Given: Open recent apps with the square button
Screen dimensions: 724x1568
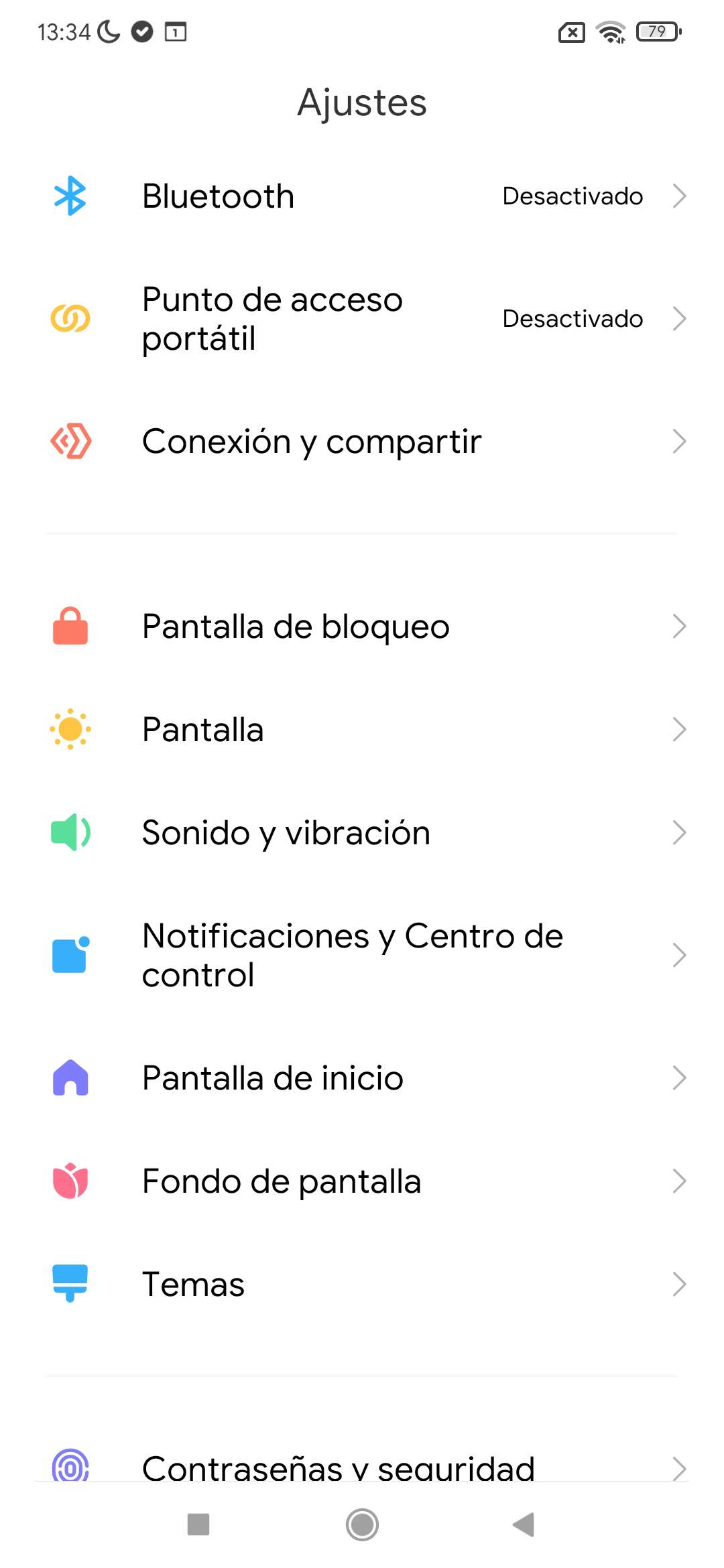Looking at the screenshot, I should 198,1524.
